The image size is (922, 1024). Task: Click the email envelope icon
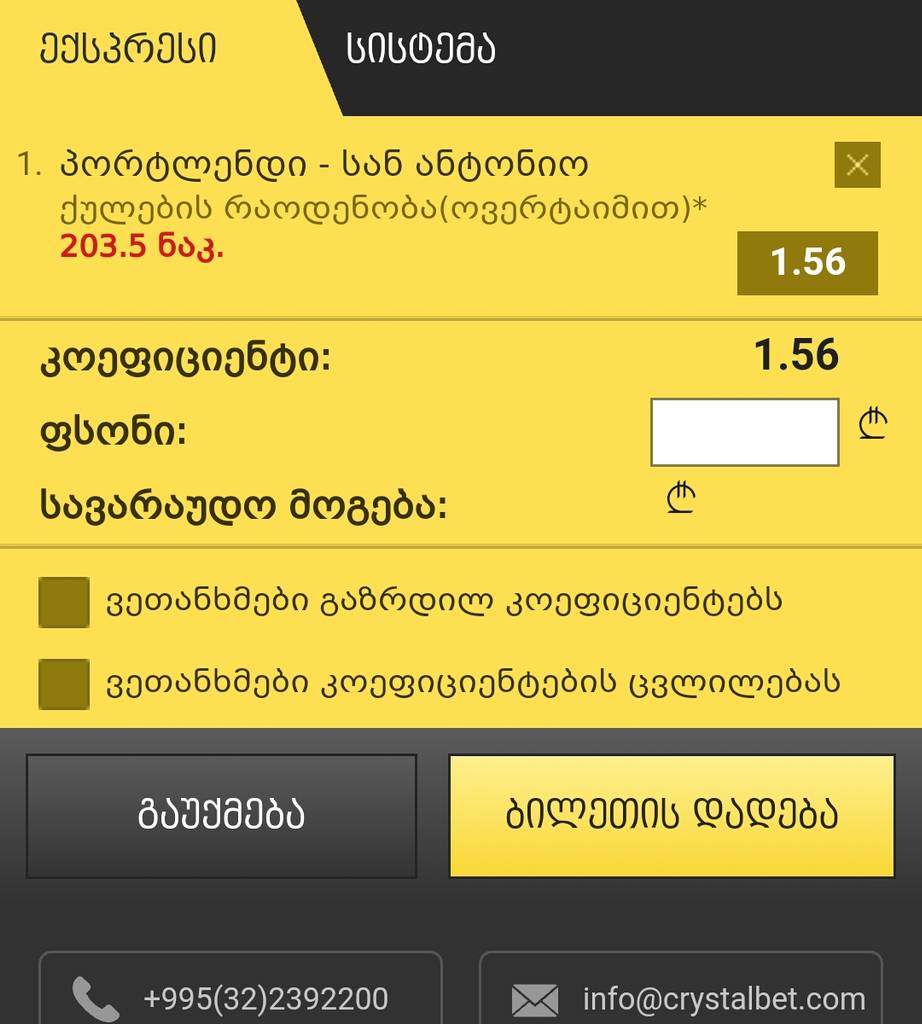coord(536,997)
